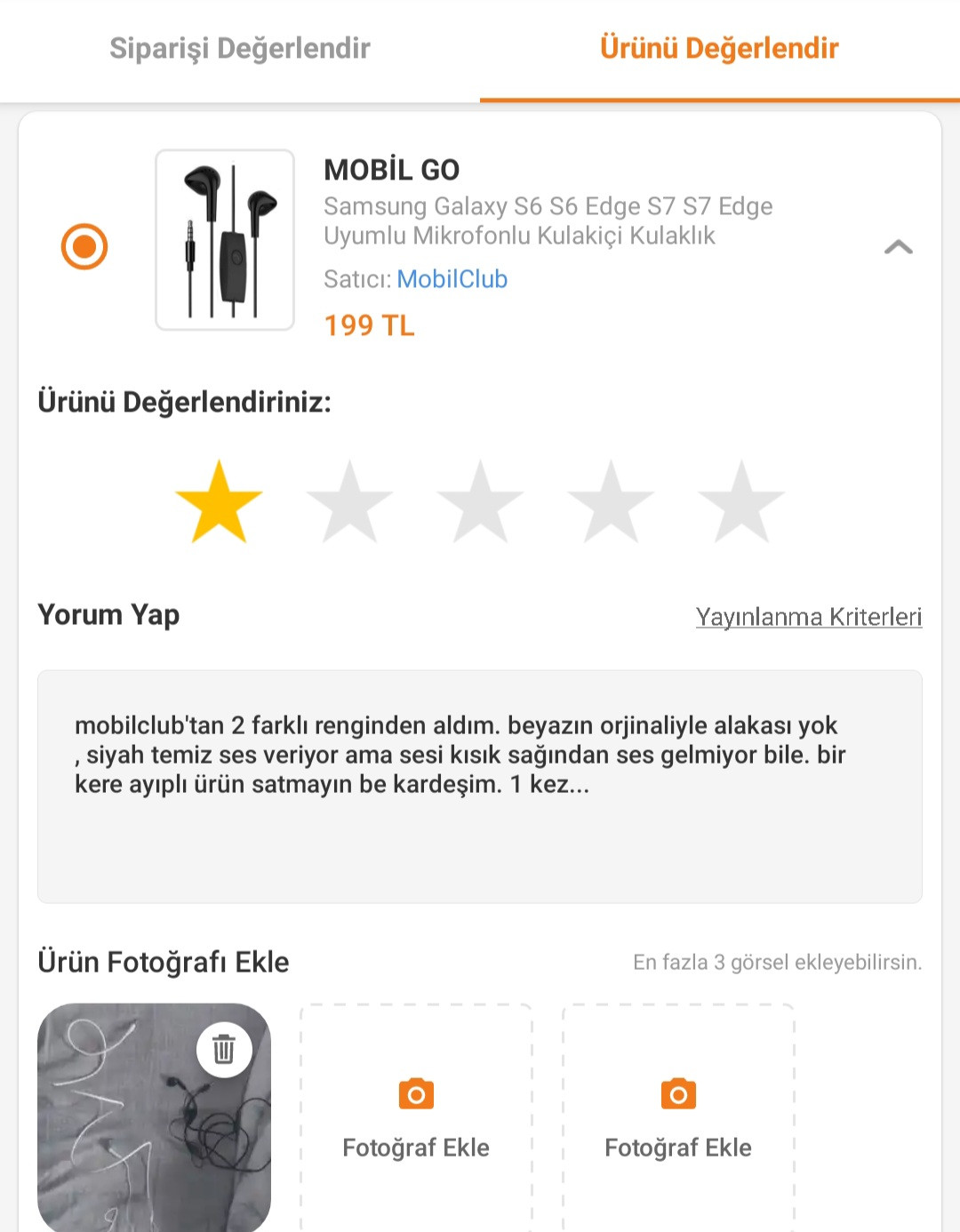Rate the product five stars
This screenshot has width=960, height=1232.
click(741, 502)
